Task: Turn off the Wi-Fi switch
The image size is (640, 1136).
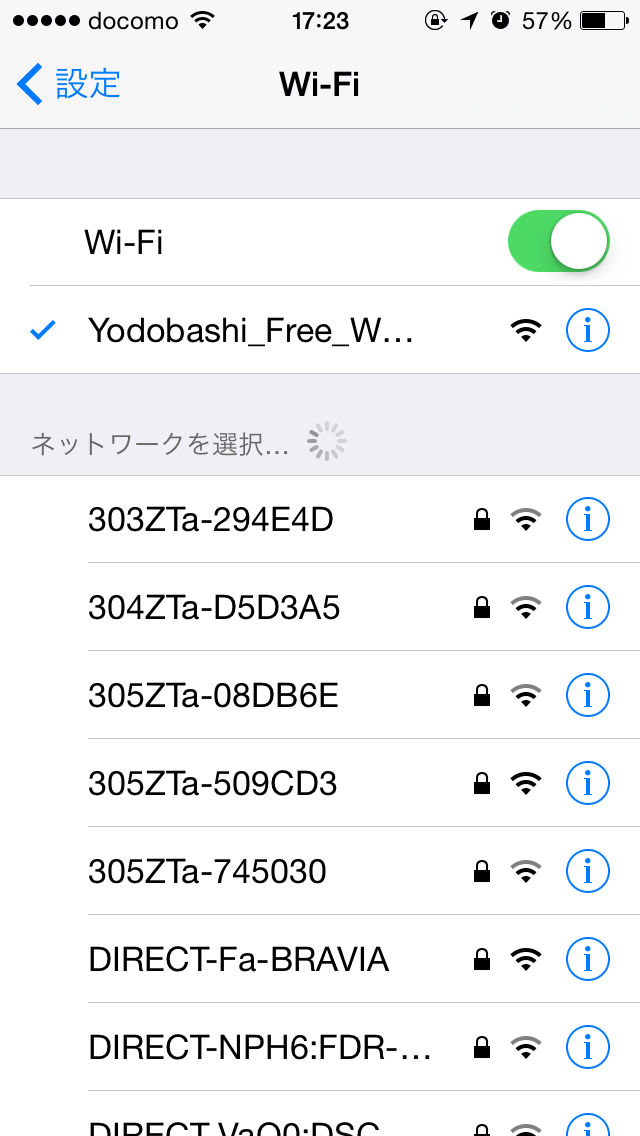Action: pos(559,241)
